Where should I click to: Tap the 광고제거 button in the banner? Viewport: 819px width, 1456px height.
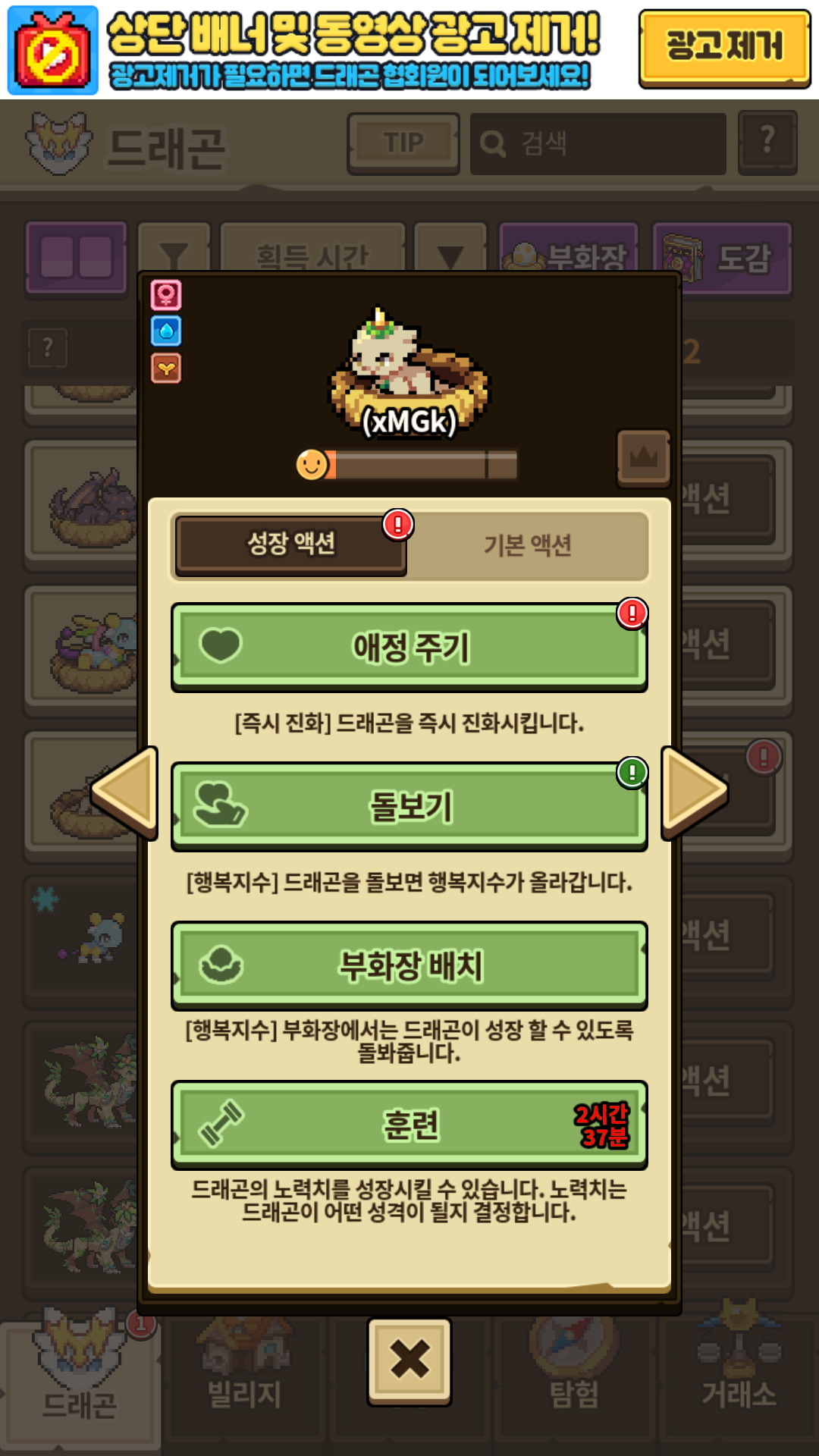click(x=724, y=47)
